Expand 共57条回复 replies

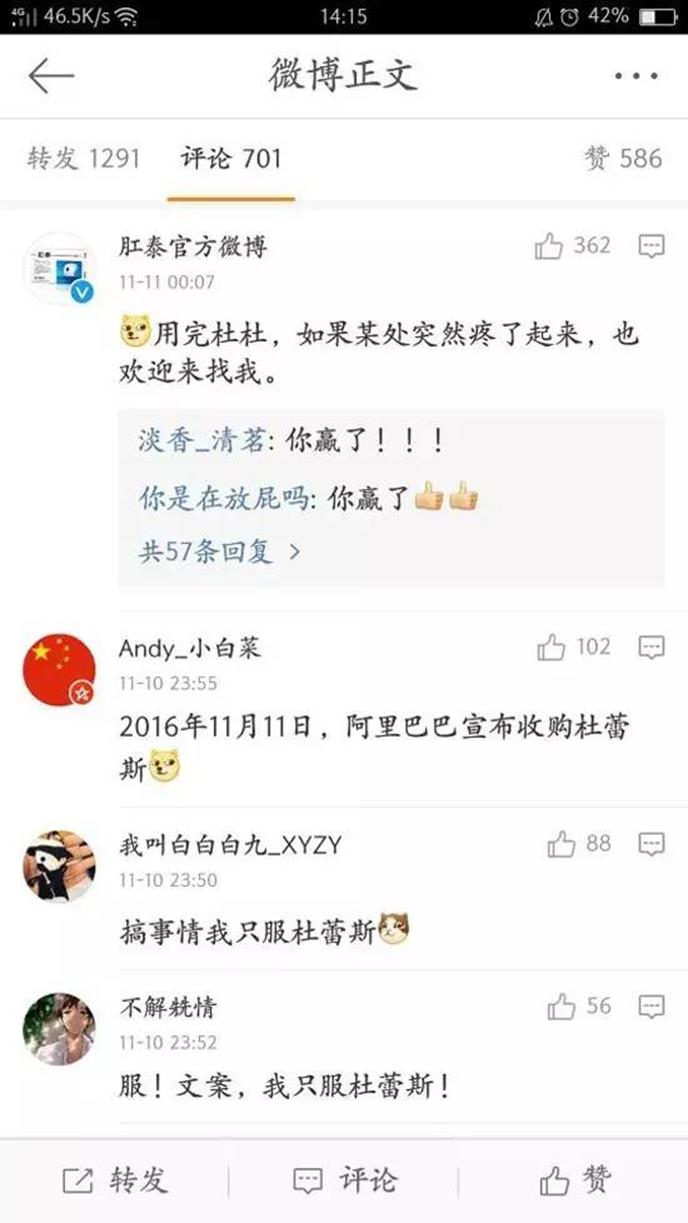coord(220,551)
